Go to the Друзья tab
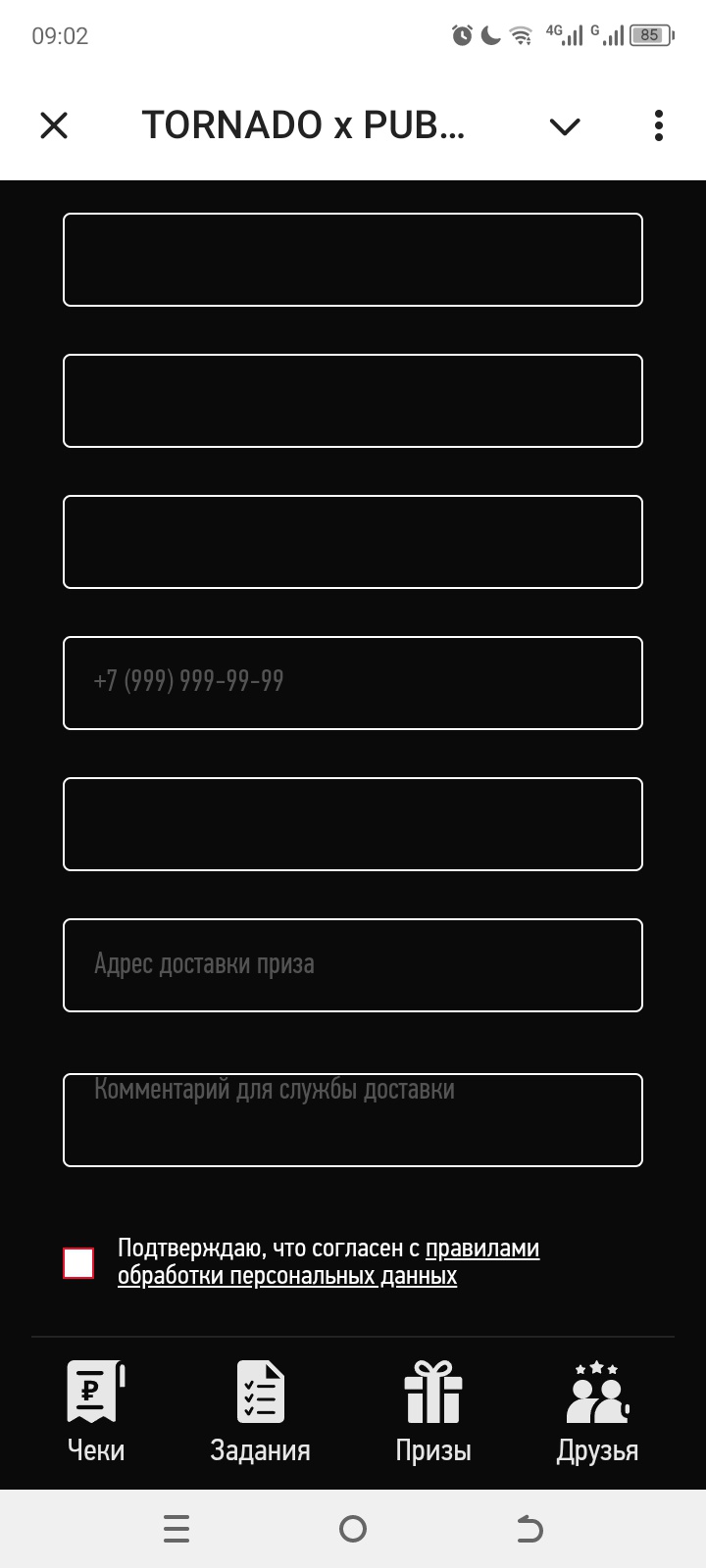This screenshot has width=706, height=1568. [597, 1411]
